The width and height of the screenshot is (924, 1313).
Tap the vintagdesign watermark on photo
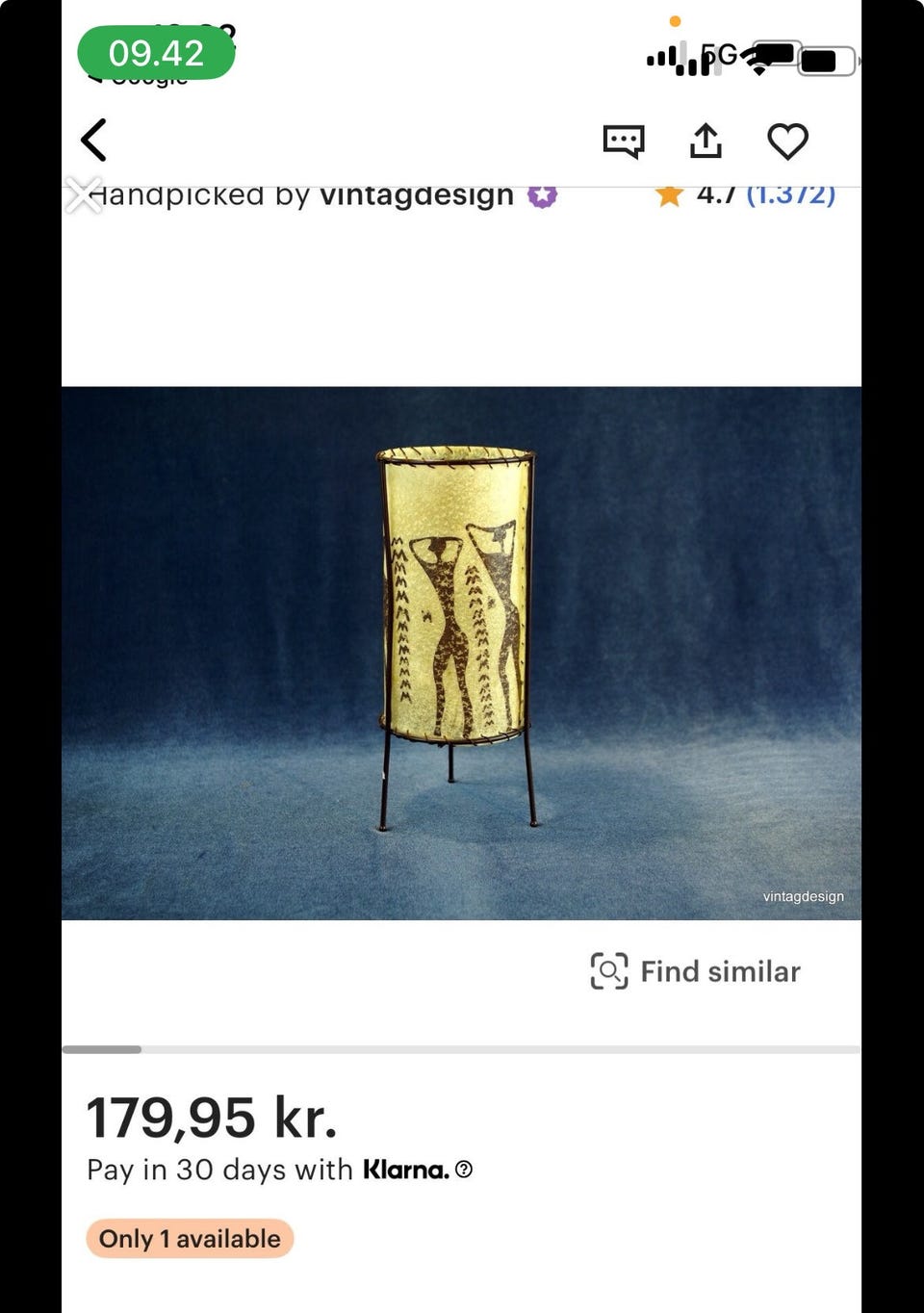tap(803, 896)
